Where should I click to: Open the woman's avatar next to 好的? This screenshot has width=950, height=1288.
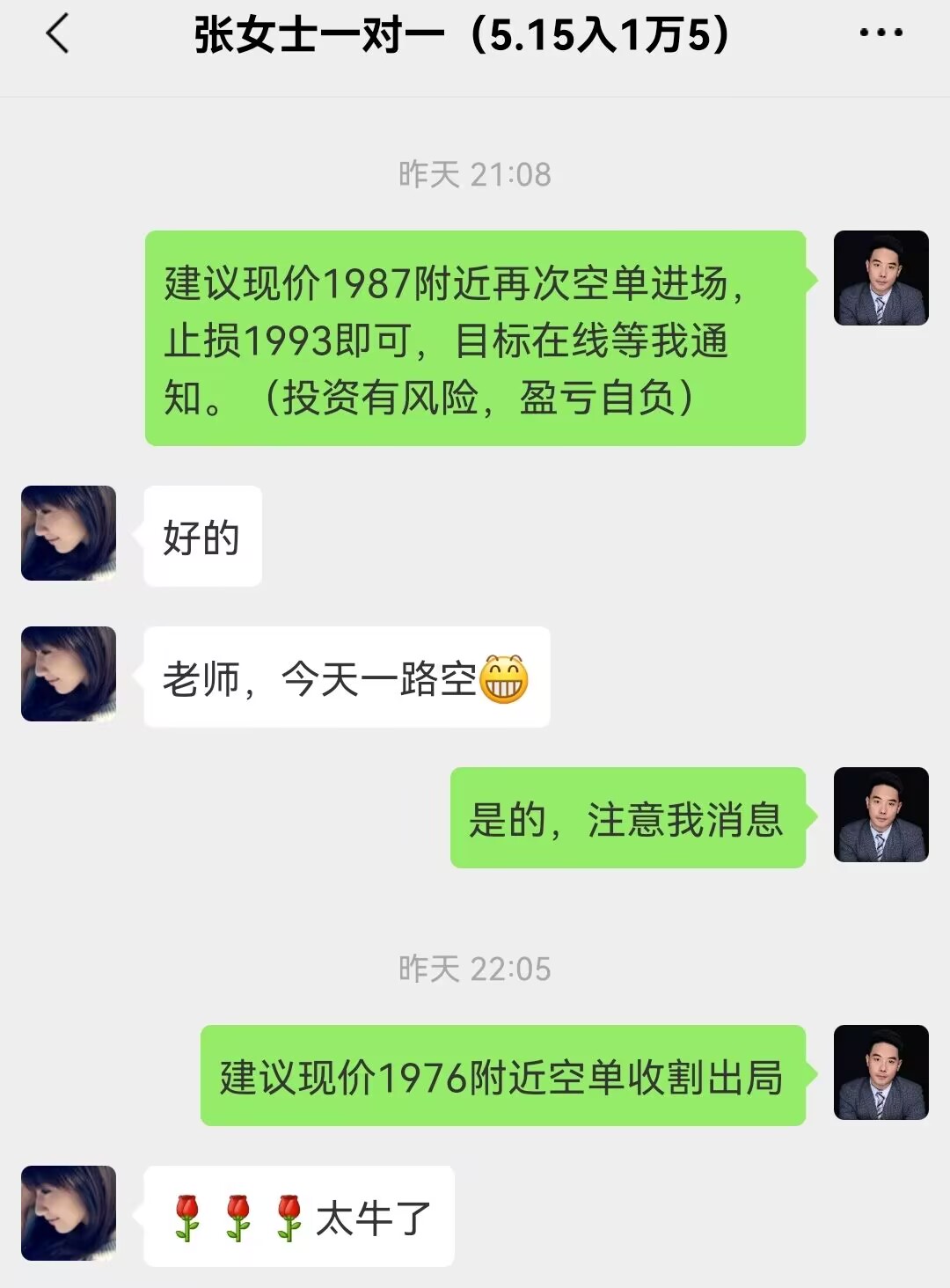pos(69,533)
